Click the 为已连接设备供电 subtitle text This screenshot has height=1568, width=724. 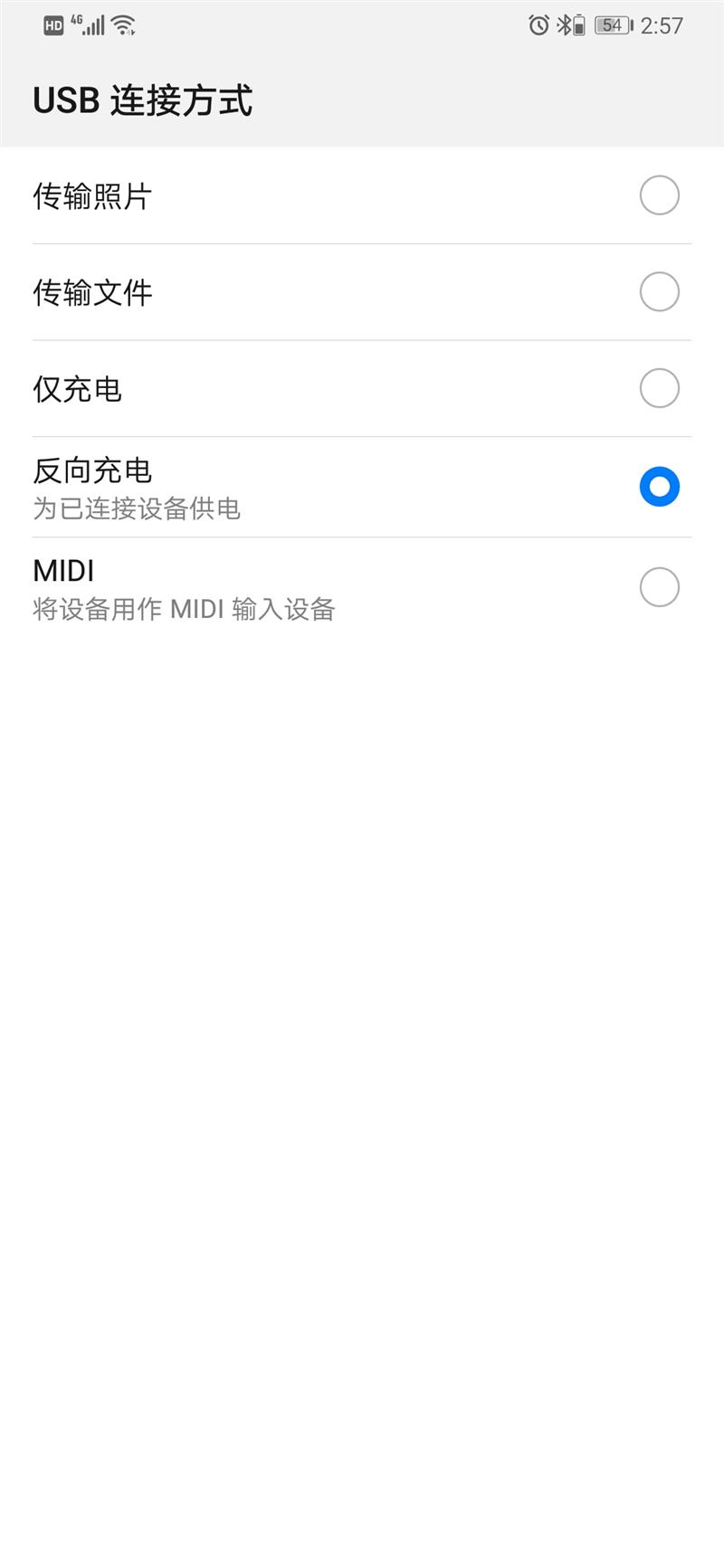(x=136, y=509)
